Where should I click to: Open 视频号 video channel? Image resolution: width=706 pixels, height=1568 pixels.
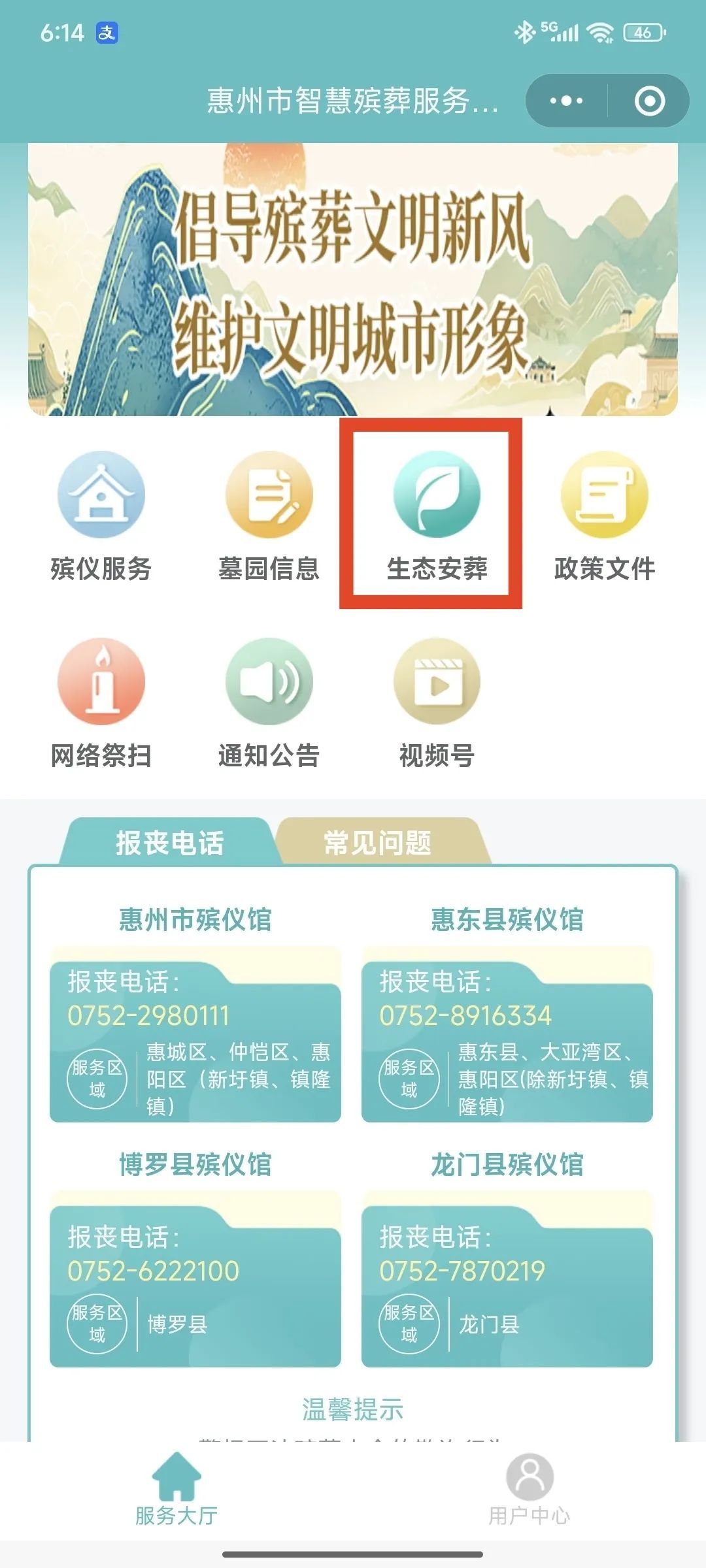tap(437, 704)
